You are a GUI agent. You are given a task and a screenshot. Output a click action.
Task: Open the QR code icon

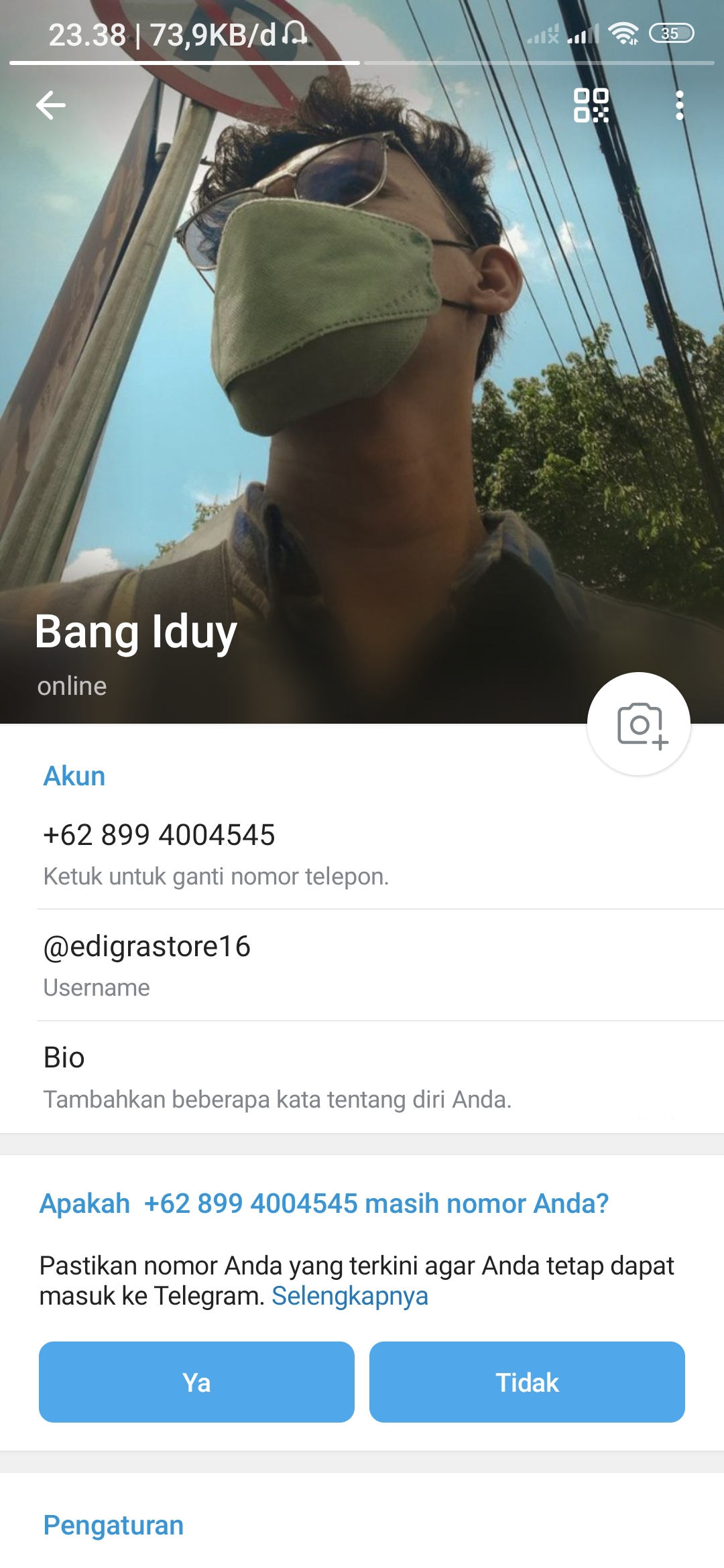pyautogui.click(x=591, y=105)
